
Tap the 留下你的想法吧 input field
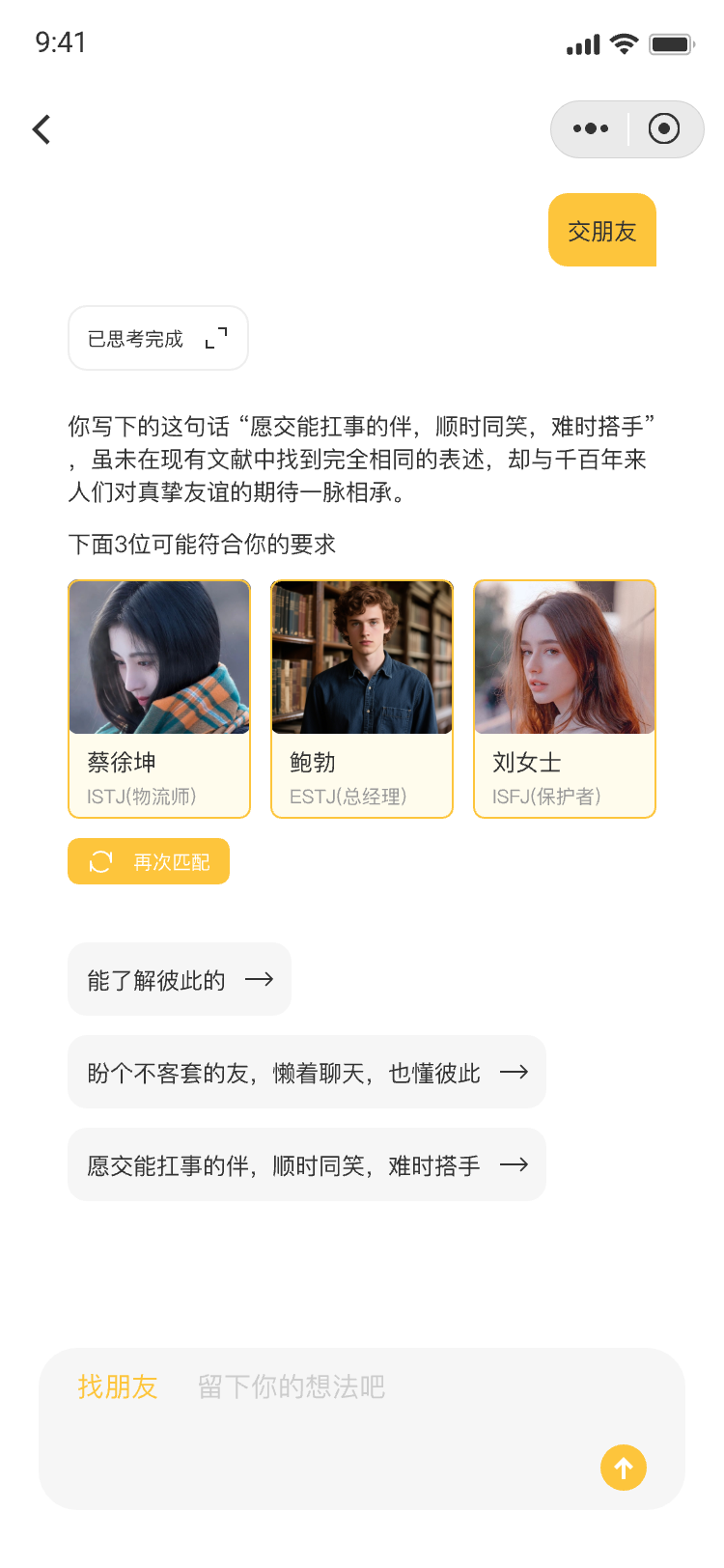(290, 1387)
